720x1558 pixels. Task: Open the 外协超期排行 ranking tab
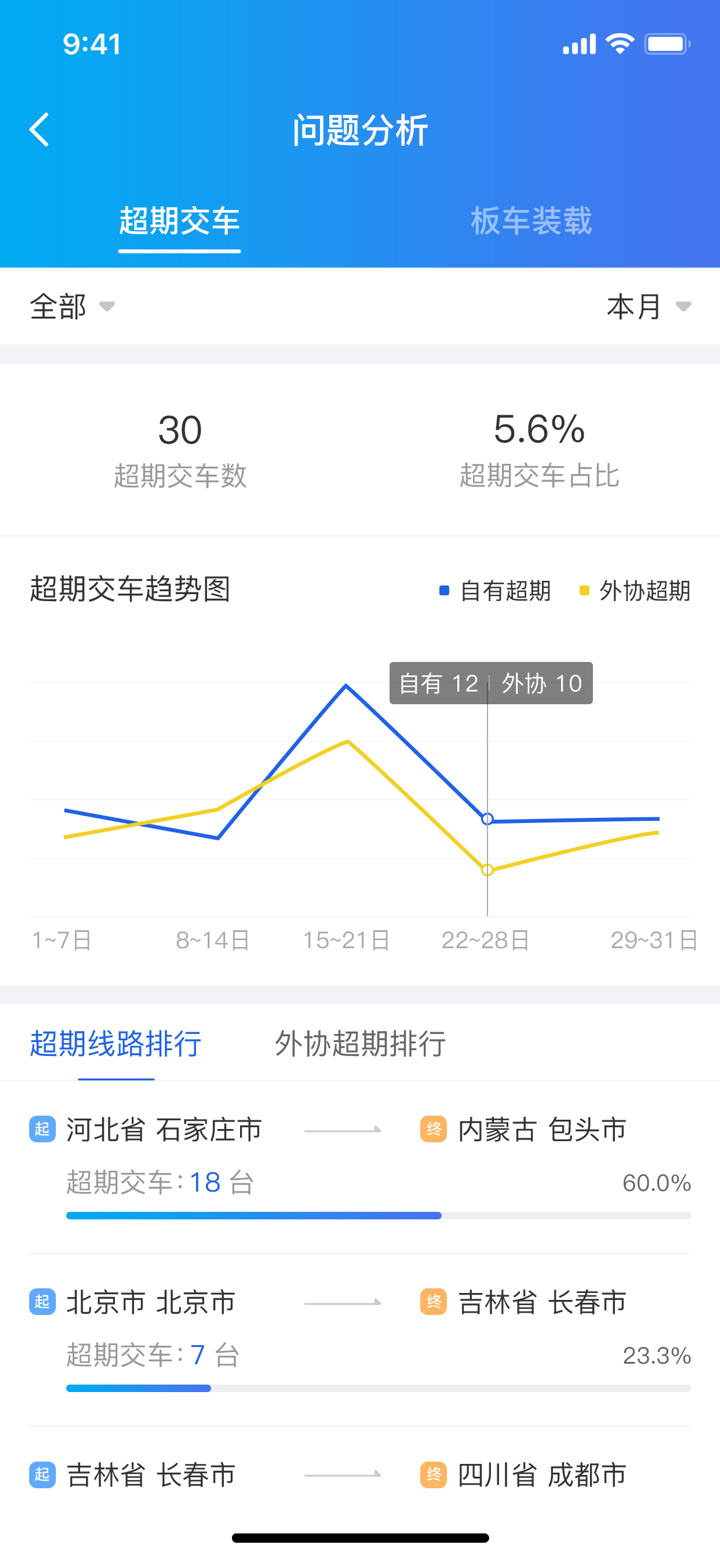pyautogui.click(x=359, y=1042)
